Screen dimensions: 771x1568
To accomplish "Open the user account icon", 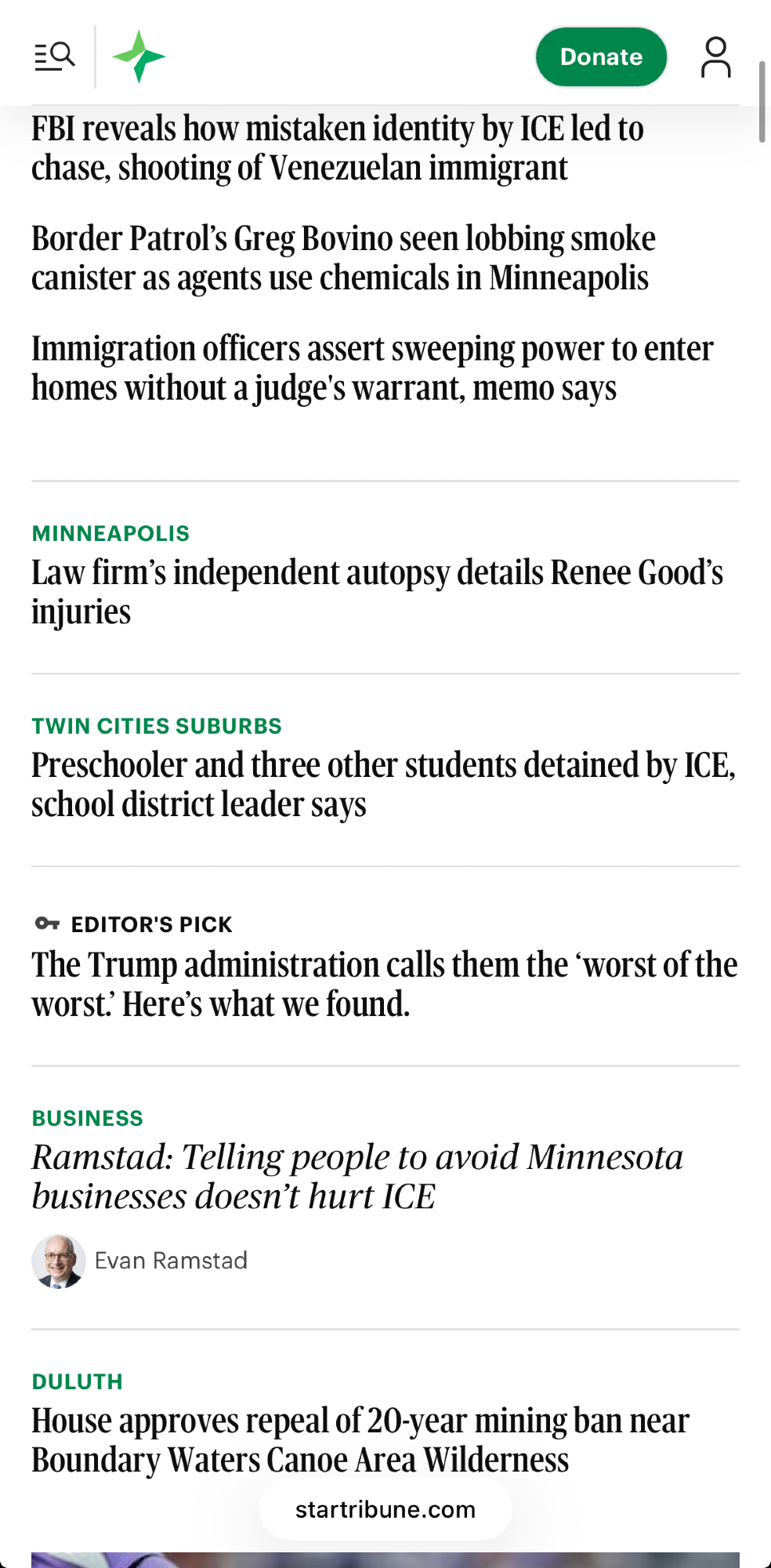I will coord(715,57).
